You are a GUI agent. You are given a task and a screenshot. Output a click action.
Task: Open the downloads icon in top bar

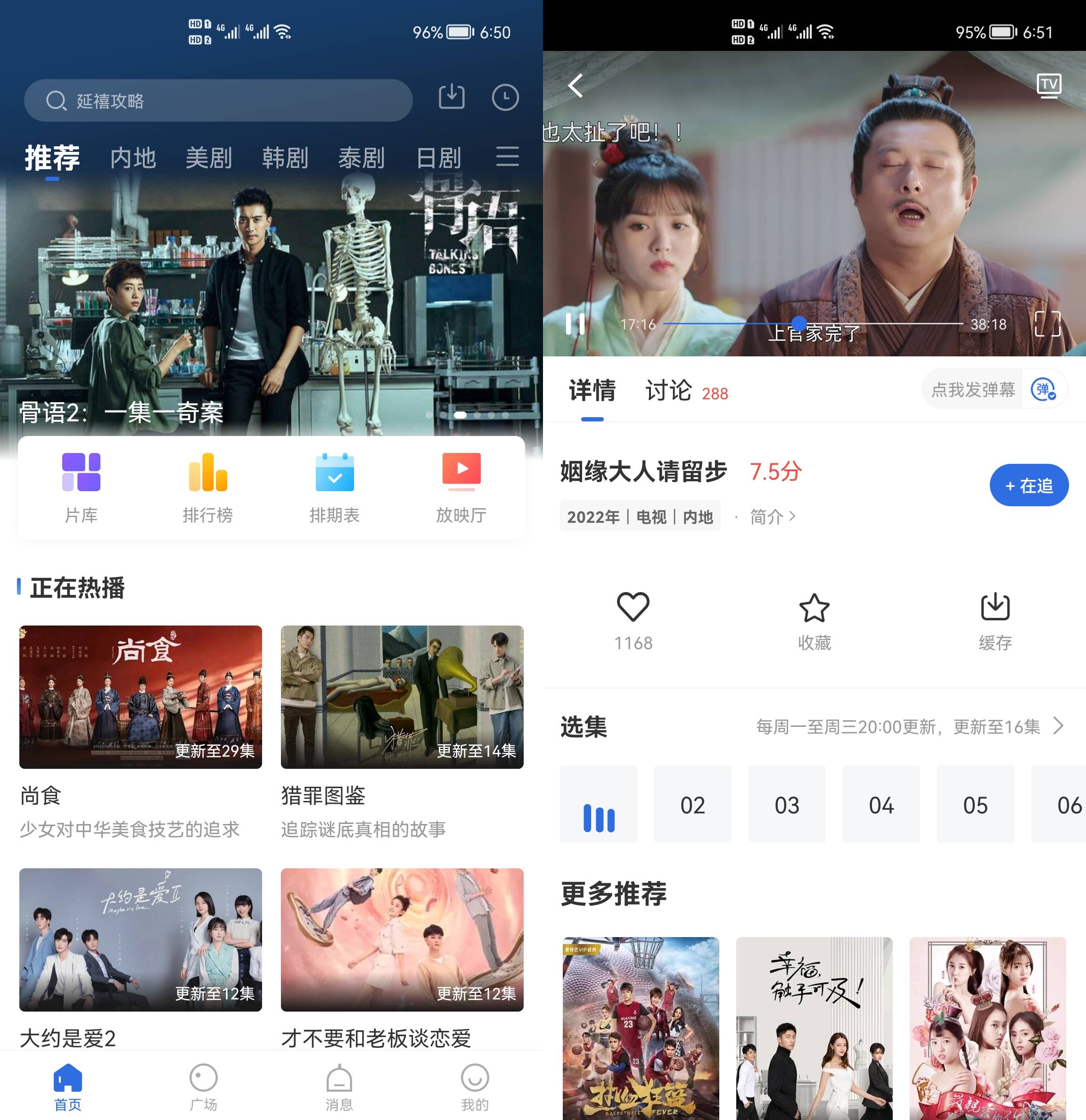(x=451, y=97)
